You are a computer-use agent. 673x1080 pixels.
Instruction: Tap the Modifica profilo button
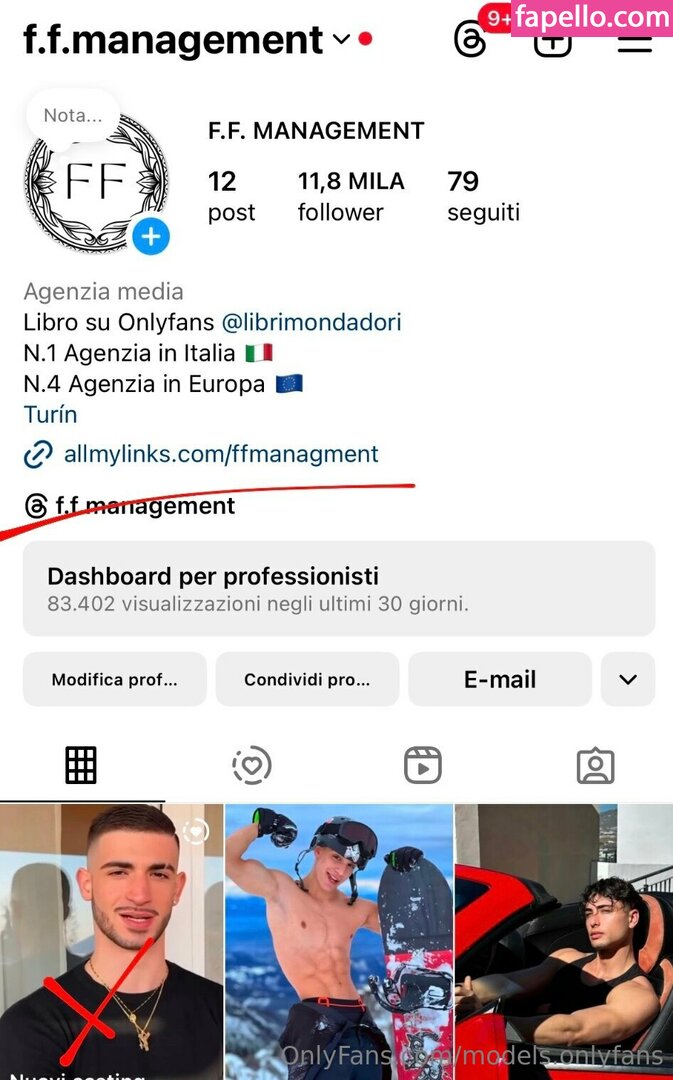[114, 680]
